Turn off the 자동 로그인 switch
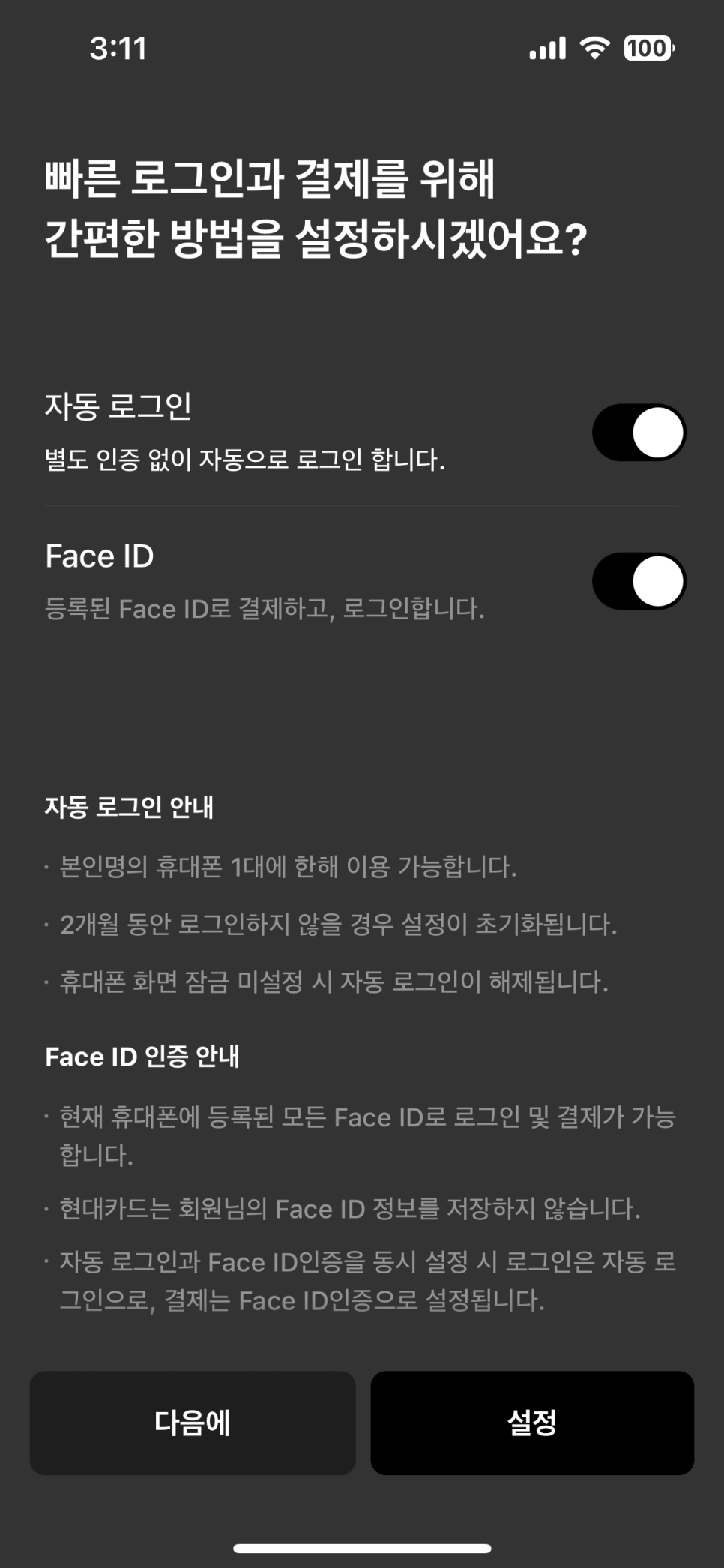 coord(639,433)
